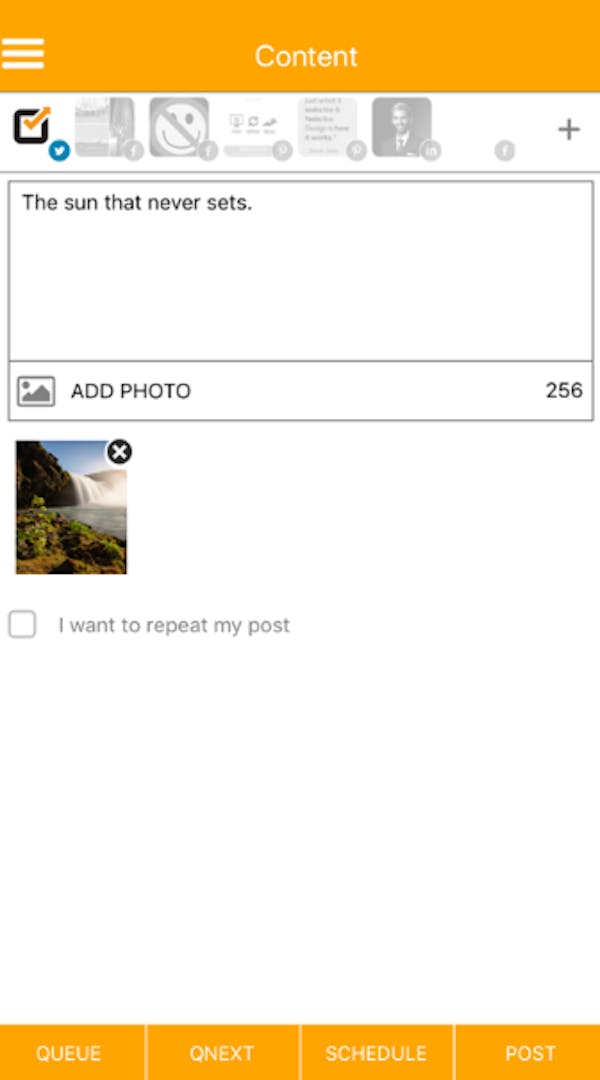The width and height of the screenshot is (600, 1080).
Task: Remove the attached waterfall photo
Action: pos(119,452)
